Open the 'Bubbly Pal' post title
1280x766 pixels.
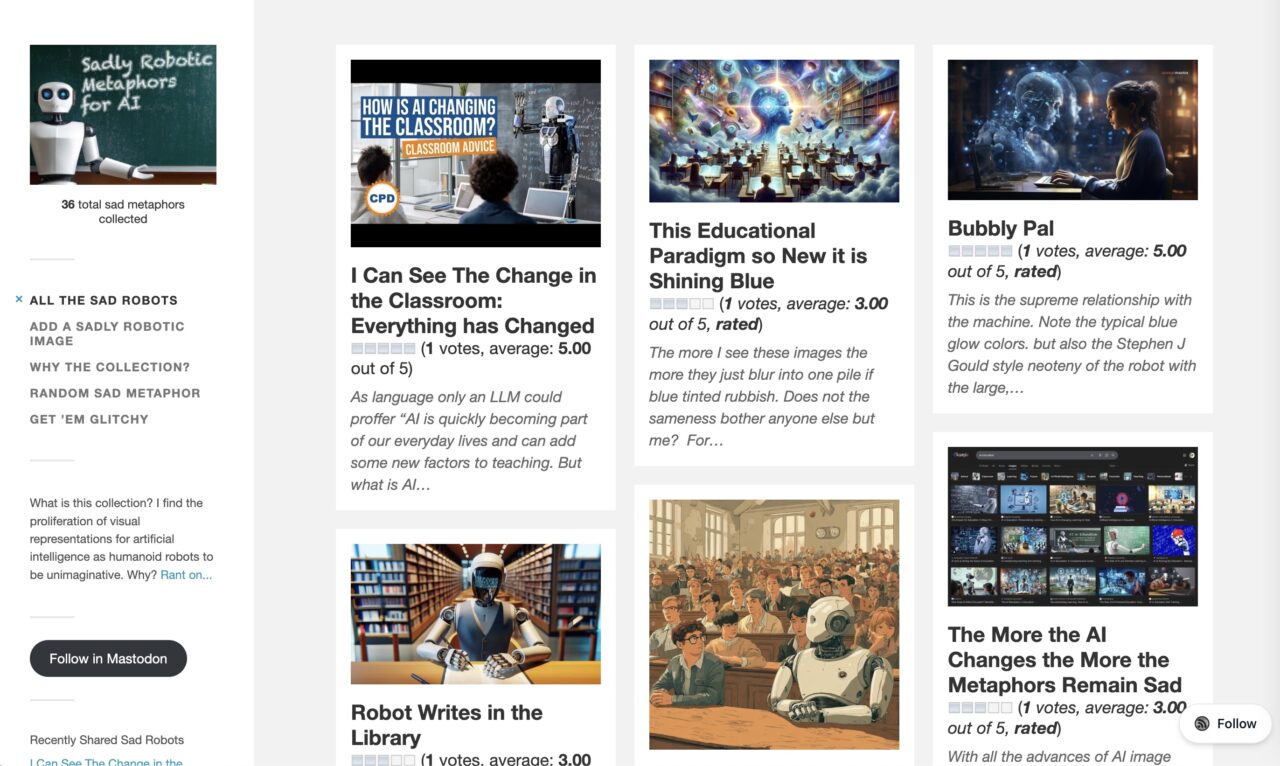pyautogui.click(x=1000, y=228)
